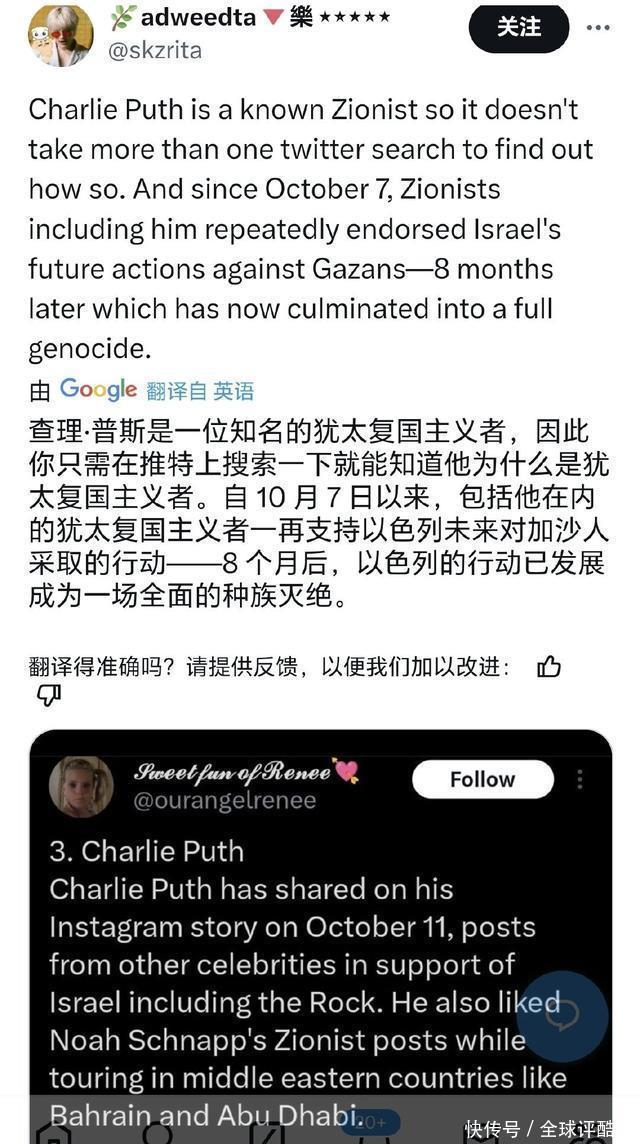Viewport: 640px width, 1144px height.
Task: Open the @skzrita handle profile
Action: (x=153, y=51)
